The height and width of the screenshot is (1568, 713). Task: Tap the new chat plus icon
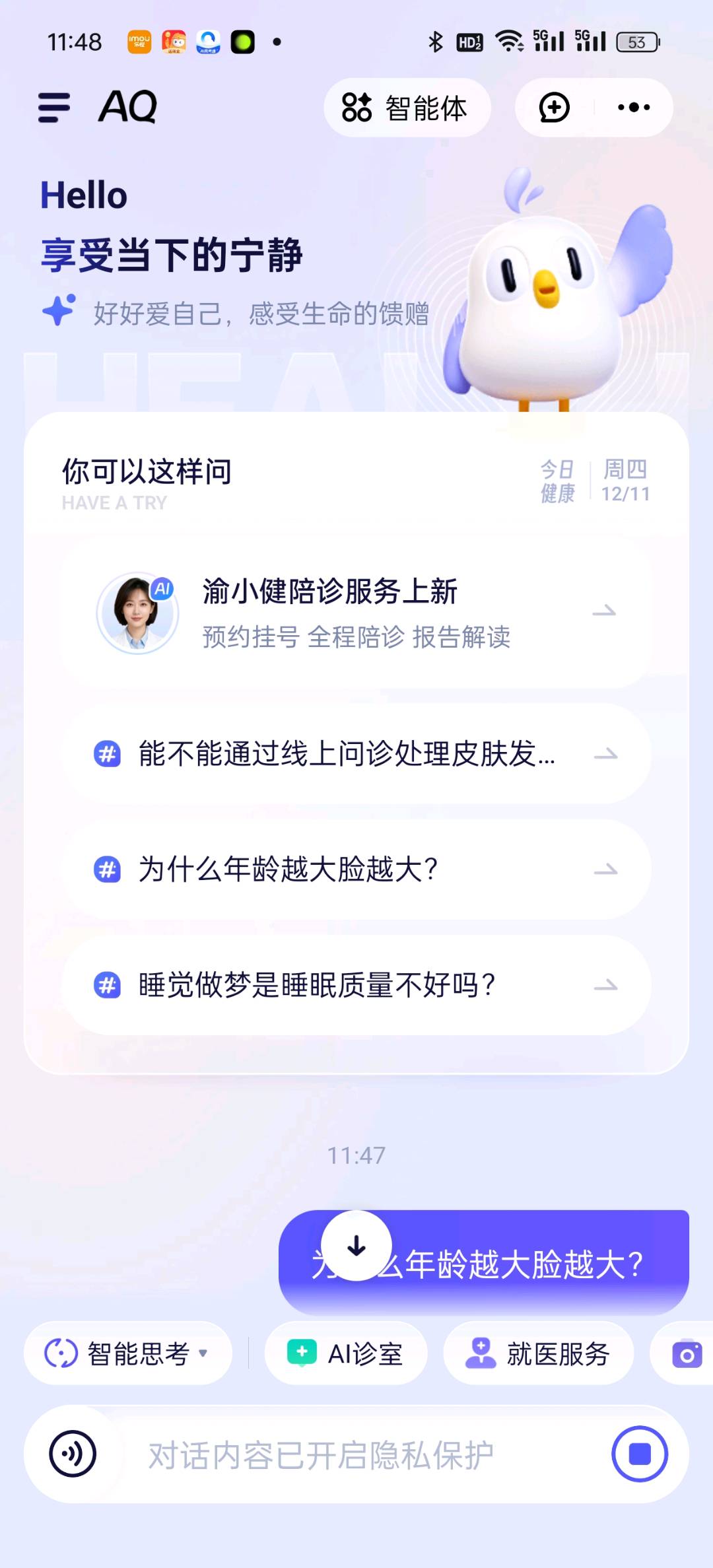tap(553, 108)
